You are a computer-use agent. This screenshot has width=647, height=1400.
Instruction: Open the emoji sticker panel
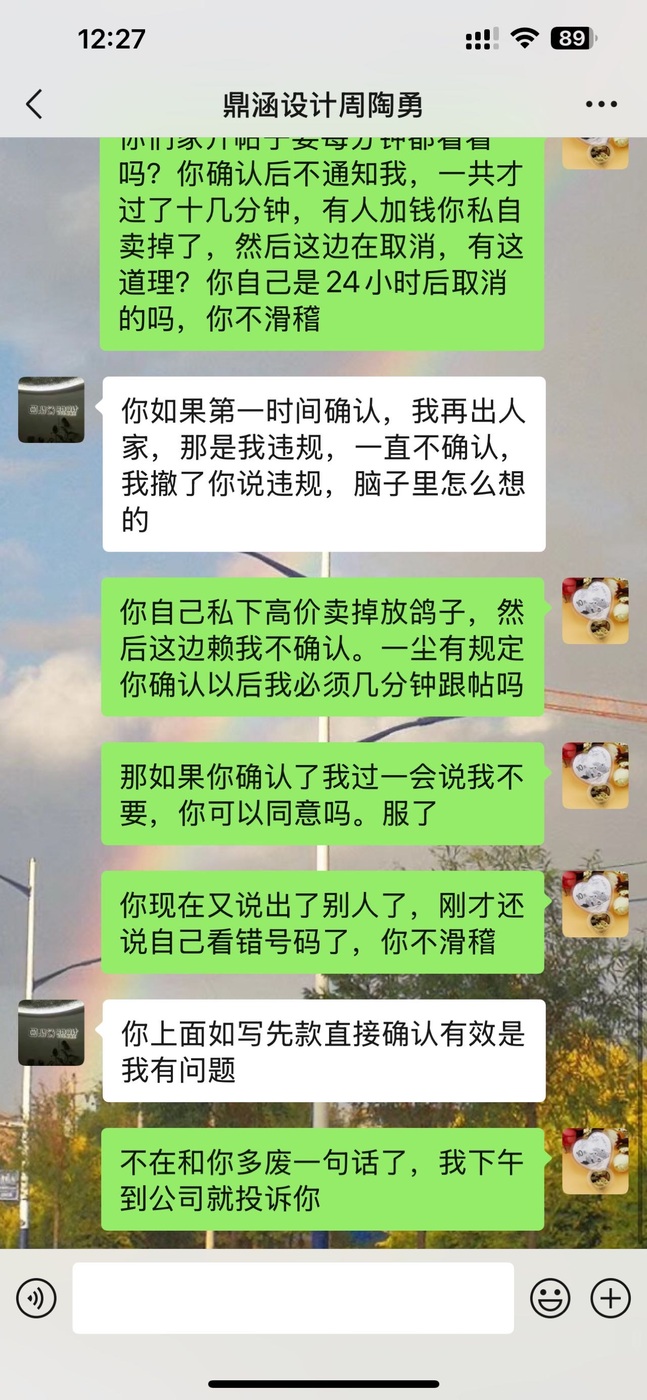click(549, 1299)
